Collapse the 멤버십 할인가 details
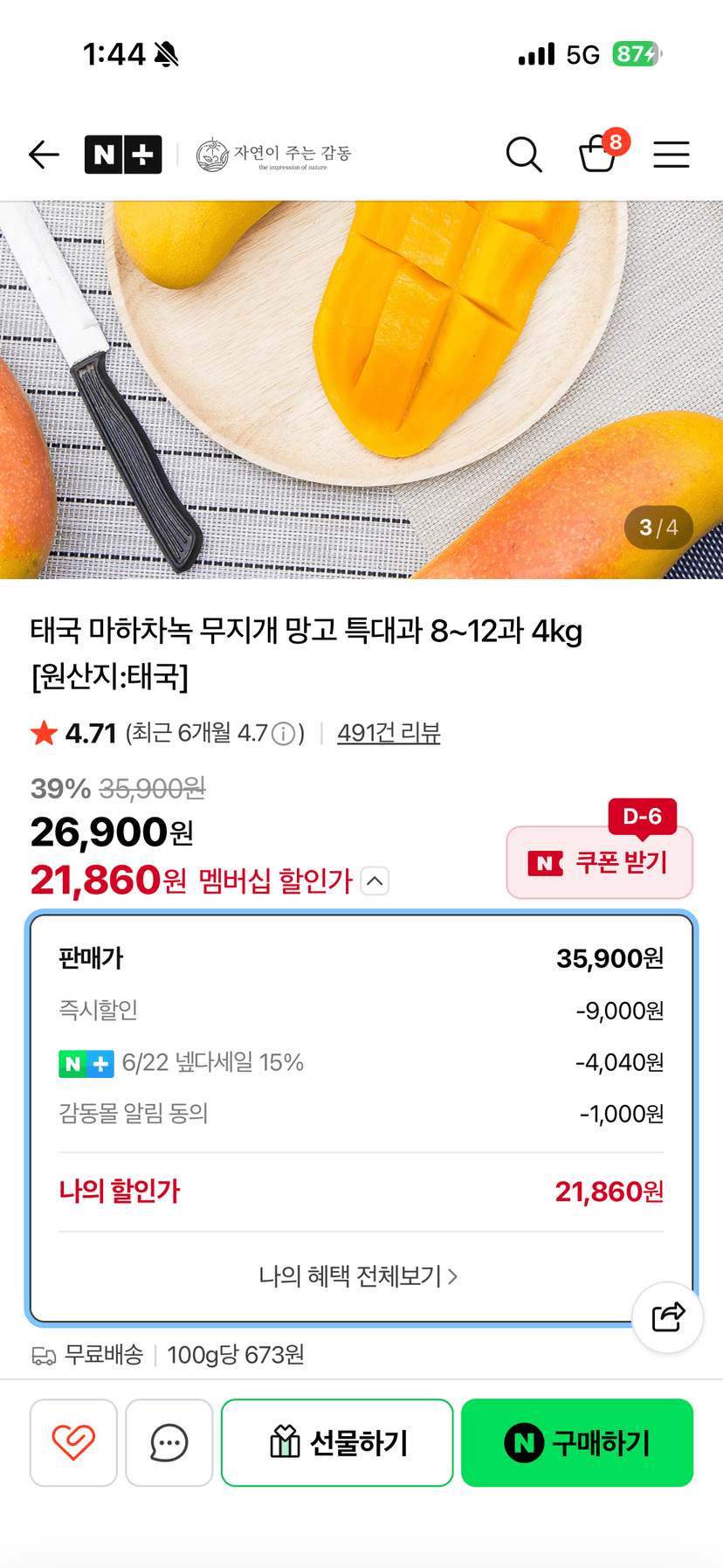The image size is (723, 1568). point(375,881)
